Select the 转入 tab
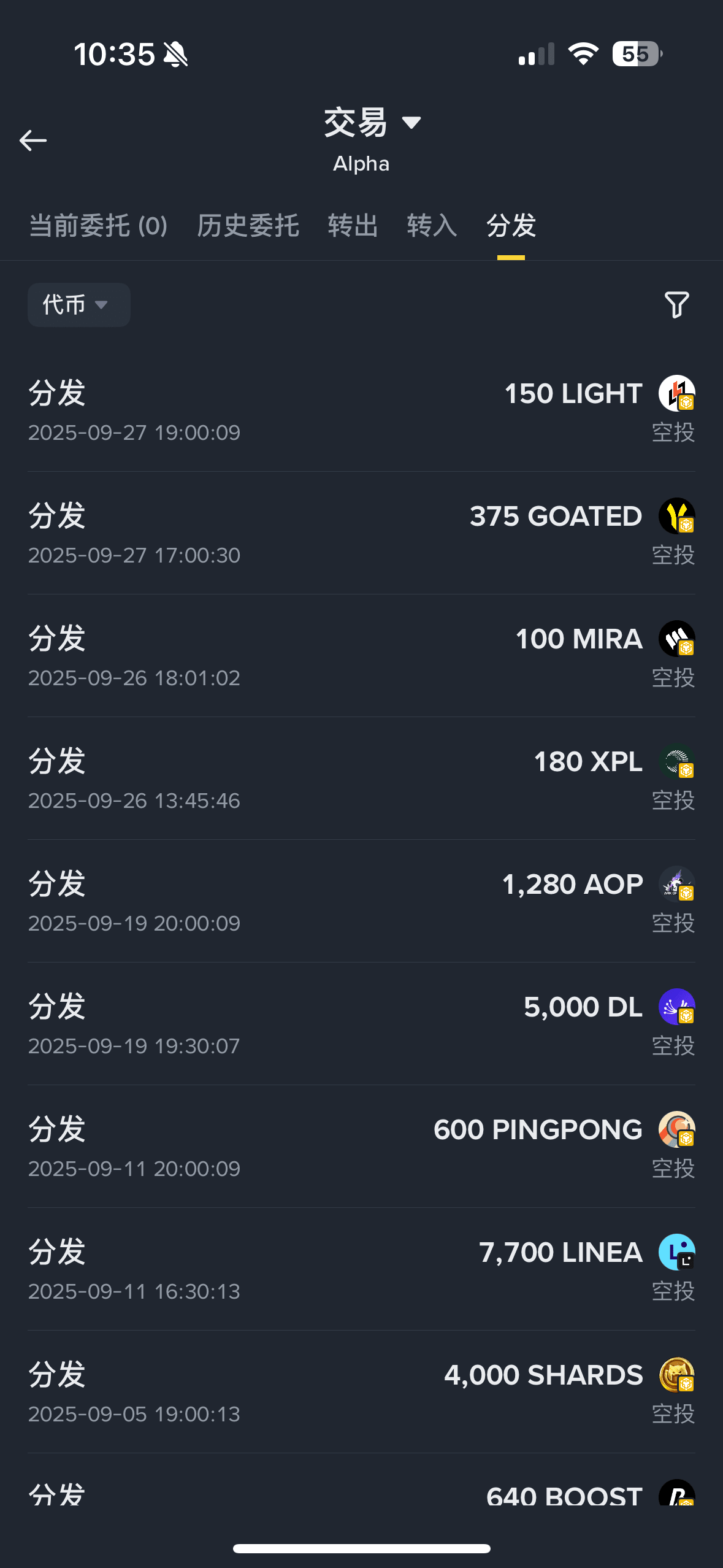 (432, 226)
